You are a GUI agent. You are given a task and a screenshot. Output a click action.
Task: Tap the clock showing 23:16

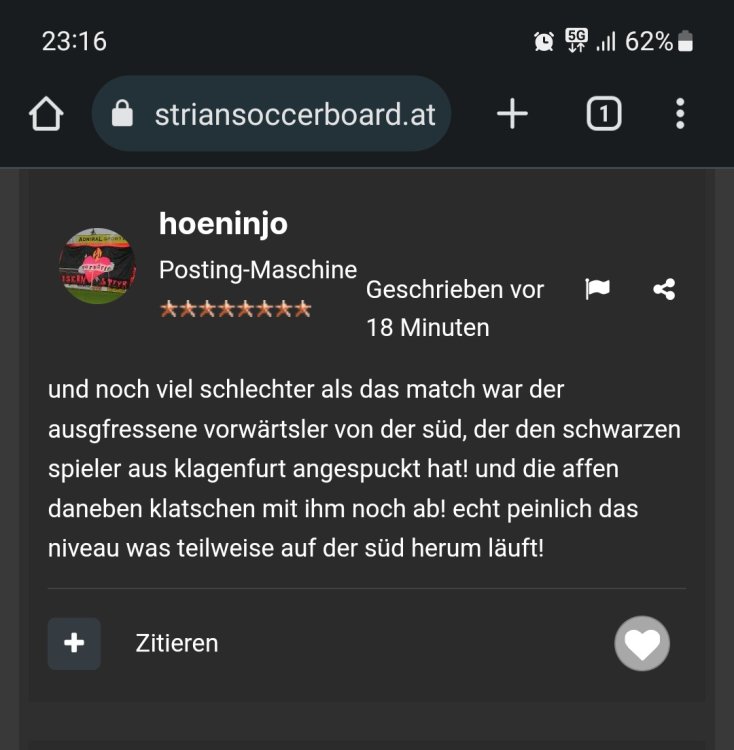click(73, 42)
